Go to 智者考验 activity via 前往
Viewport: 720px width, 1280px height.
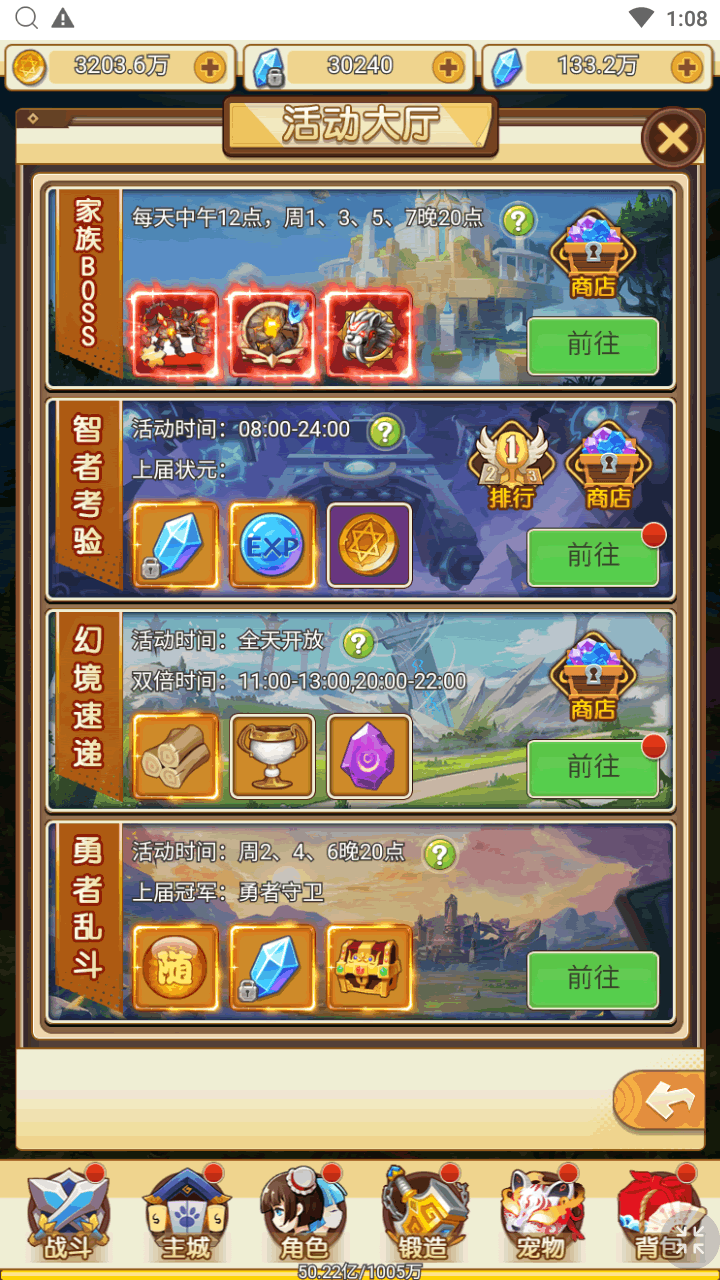pos(593,557)
